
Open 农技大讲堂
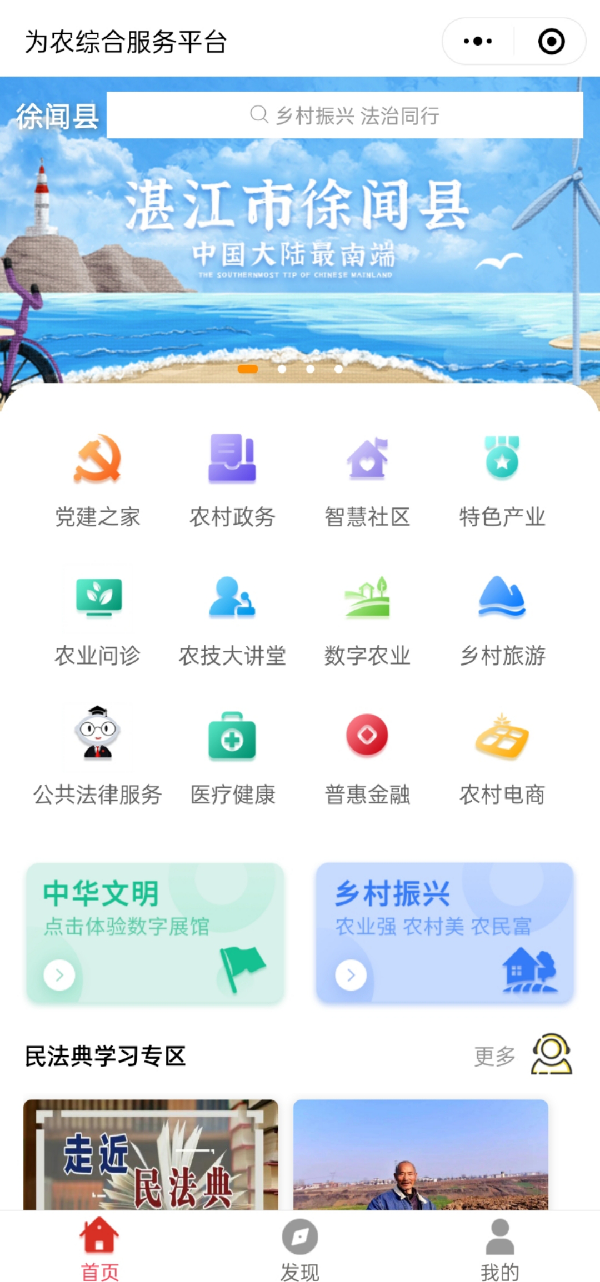(232, 619)
